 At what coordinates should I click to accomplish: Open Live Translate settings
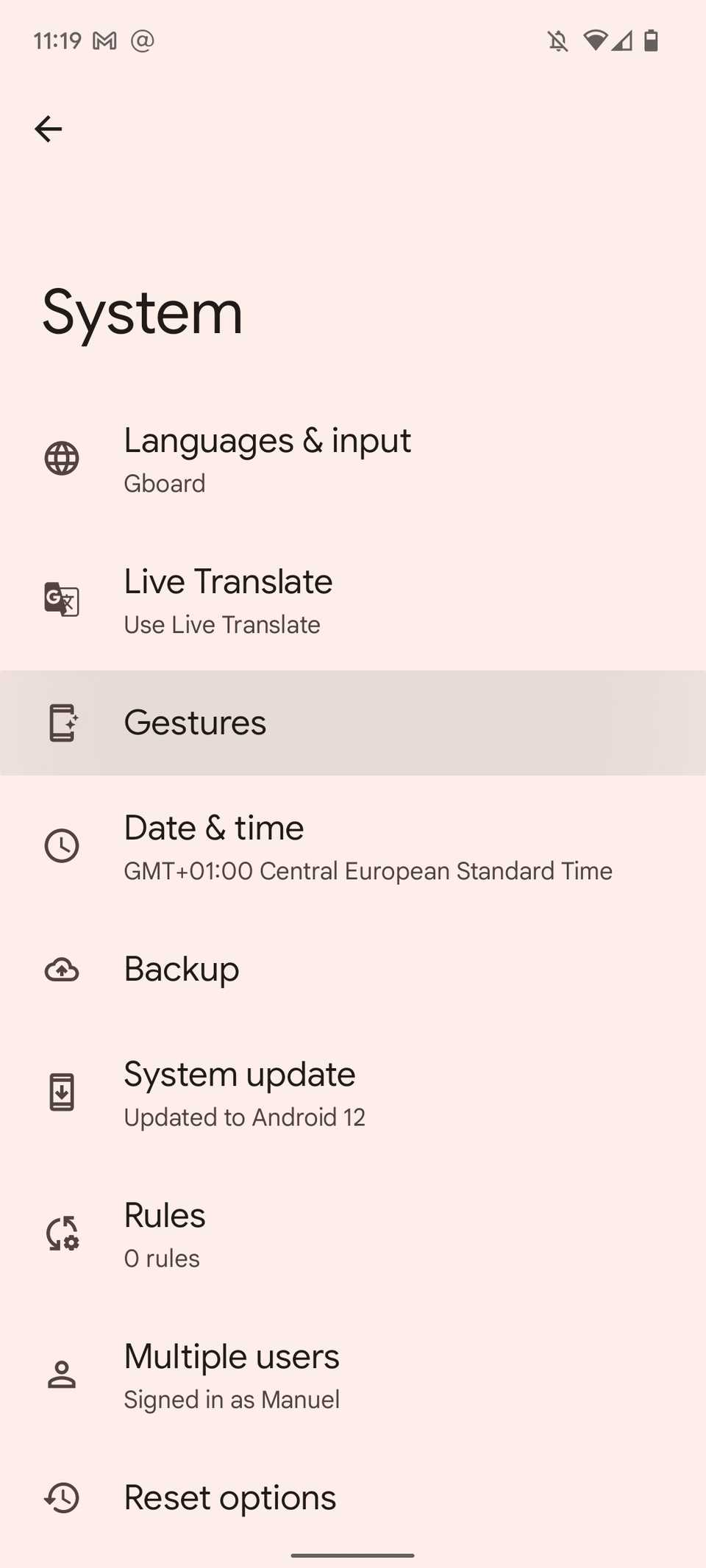coord(228,600)
